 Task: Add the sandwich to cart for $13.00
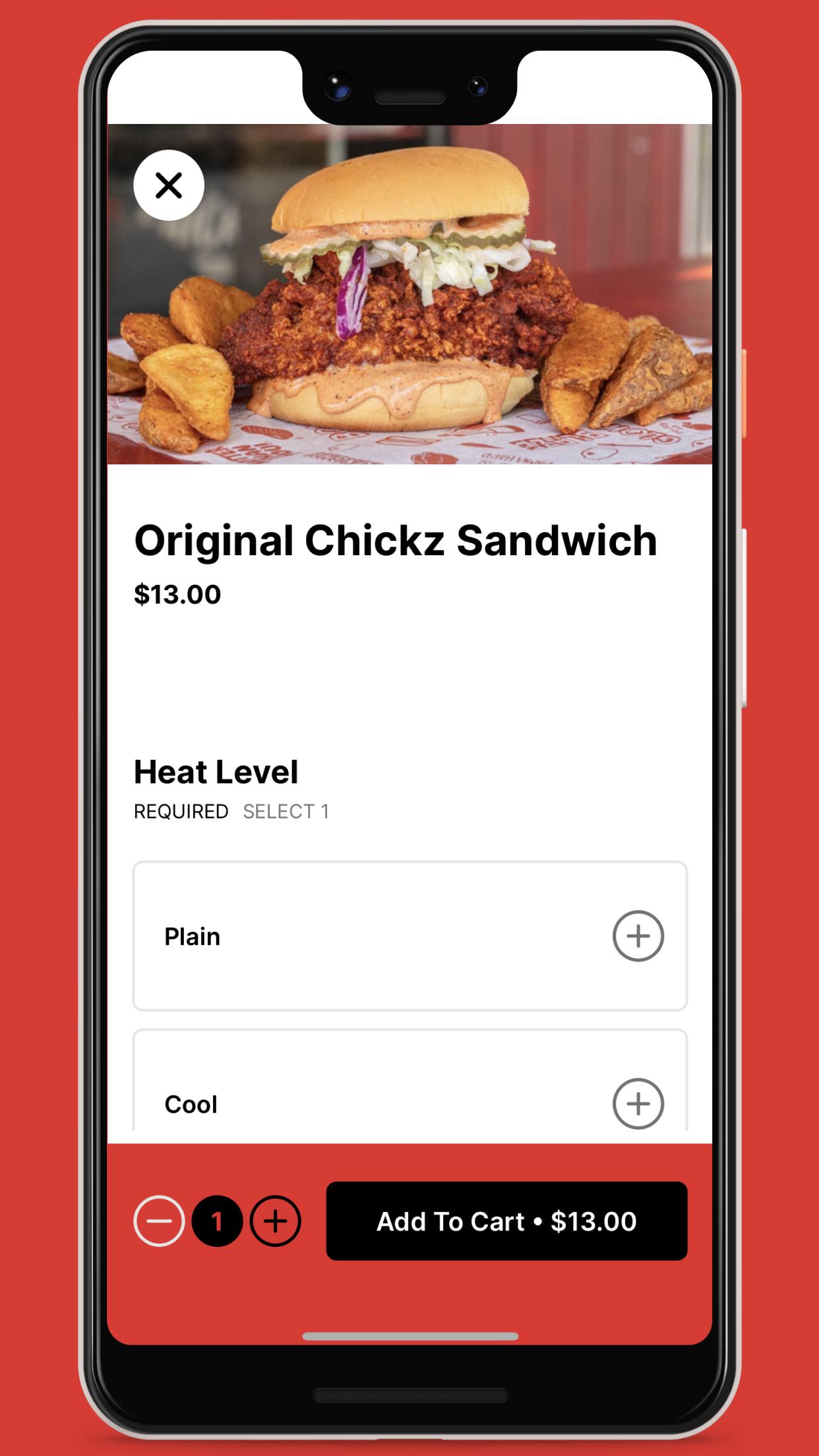point(506,1221)
